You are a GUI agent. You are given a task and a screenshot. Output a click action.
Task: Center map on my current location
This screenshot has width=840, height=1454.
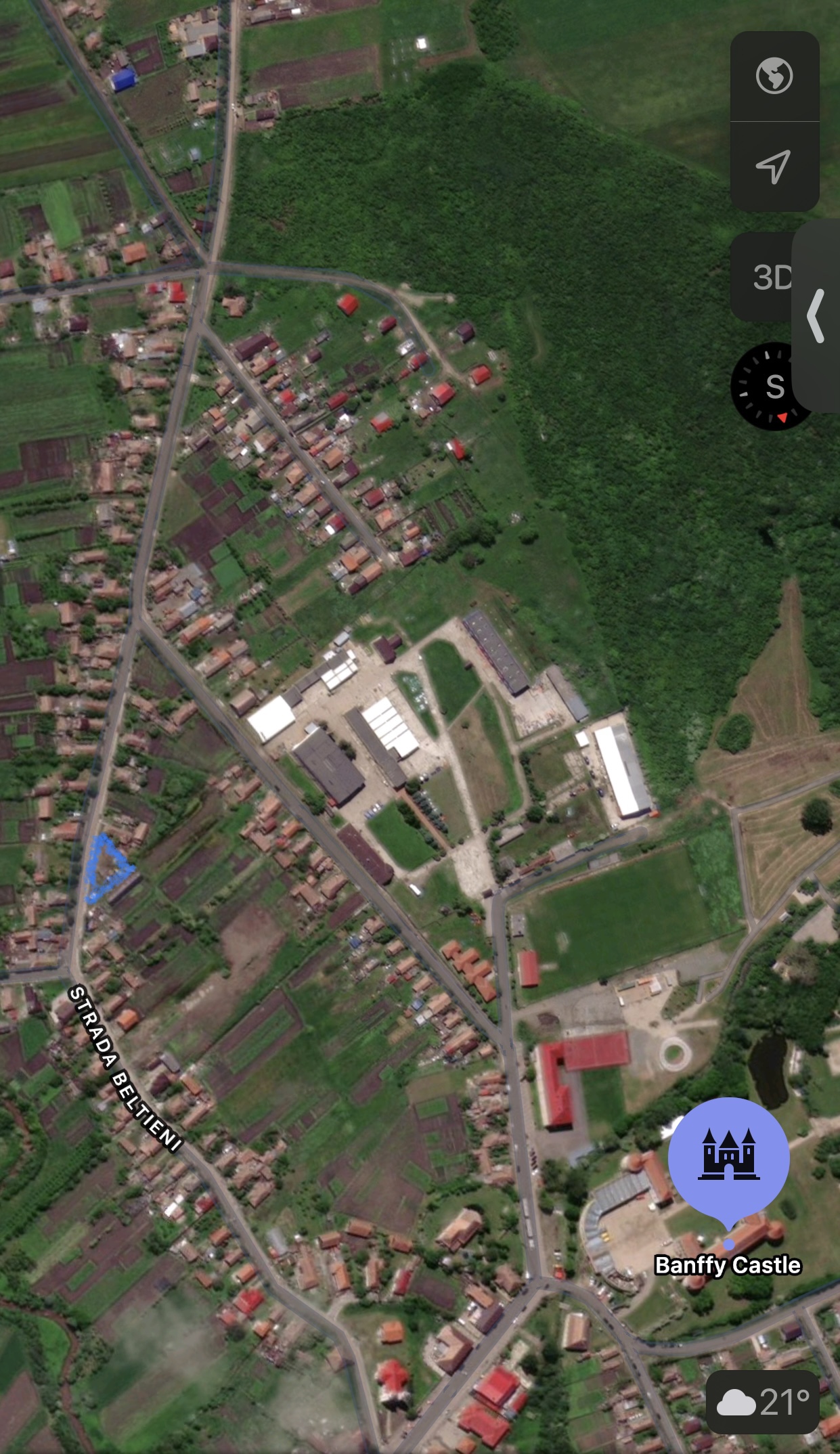(774, 167)
